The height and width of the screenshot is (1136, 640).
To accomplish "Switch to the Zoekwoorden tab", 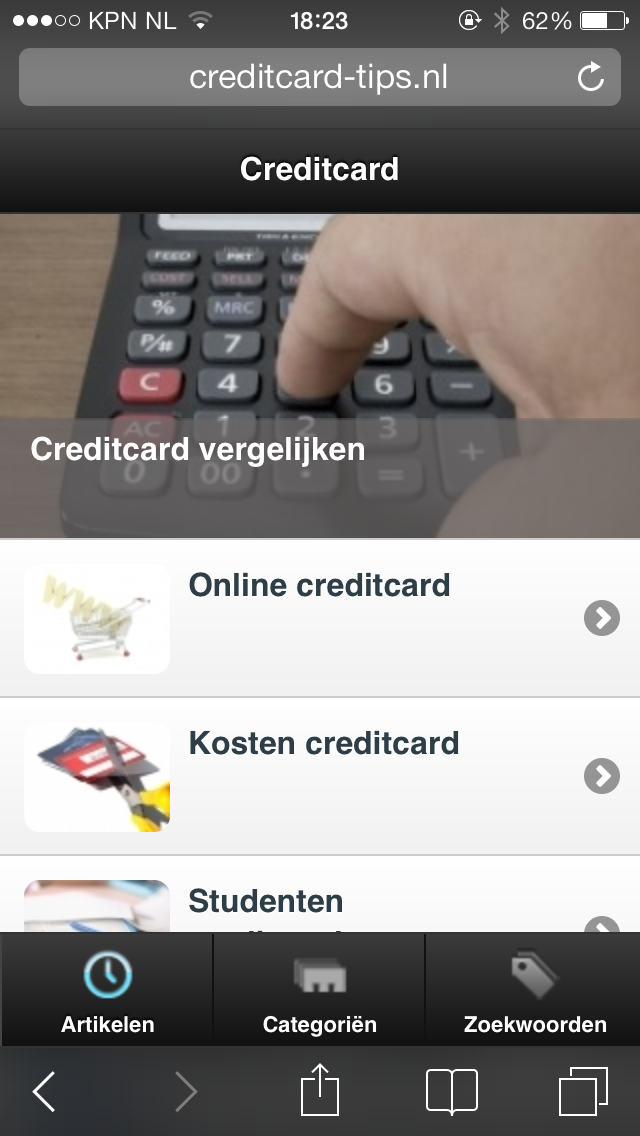I will click(533, 990).
